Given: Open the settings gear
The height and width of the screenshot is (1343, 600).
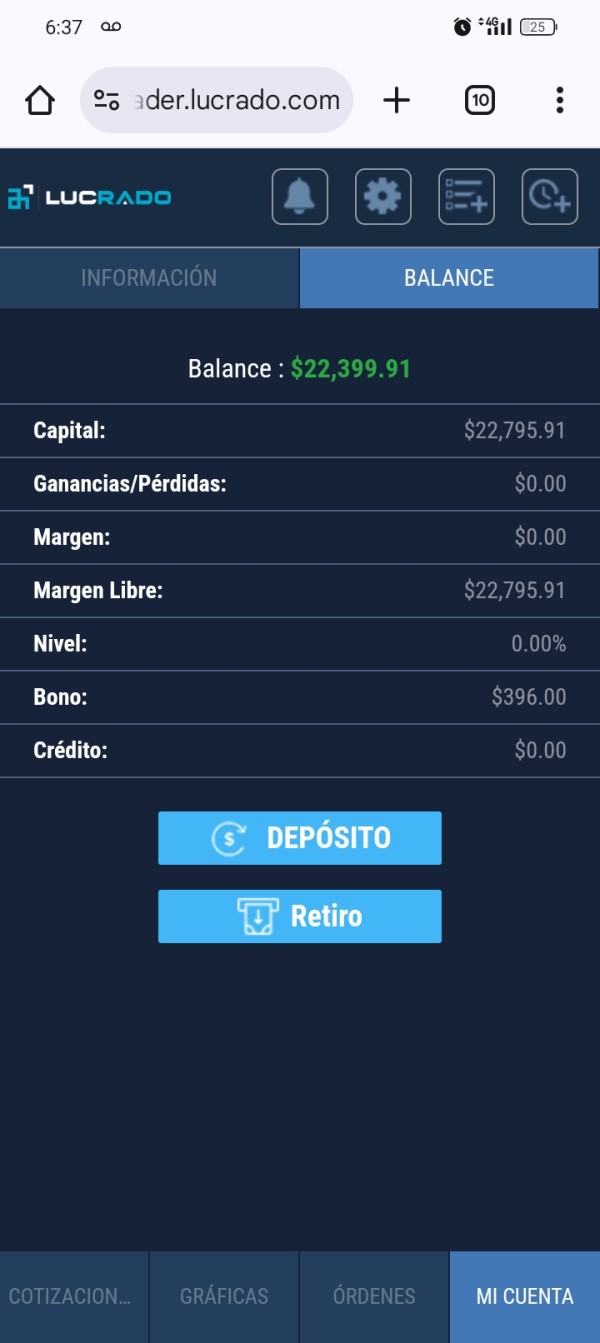Looking at the screenshot, I should pyautogui.click(x=383, y=196).
